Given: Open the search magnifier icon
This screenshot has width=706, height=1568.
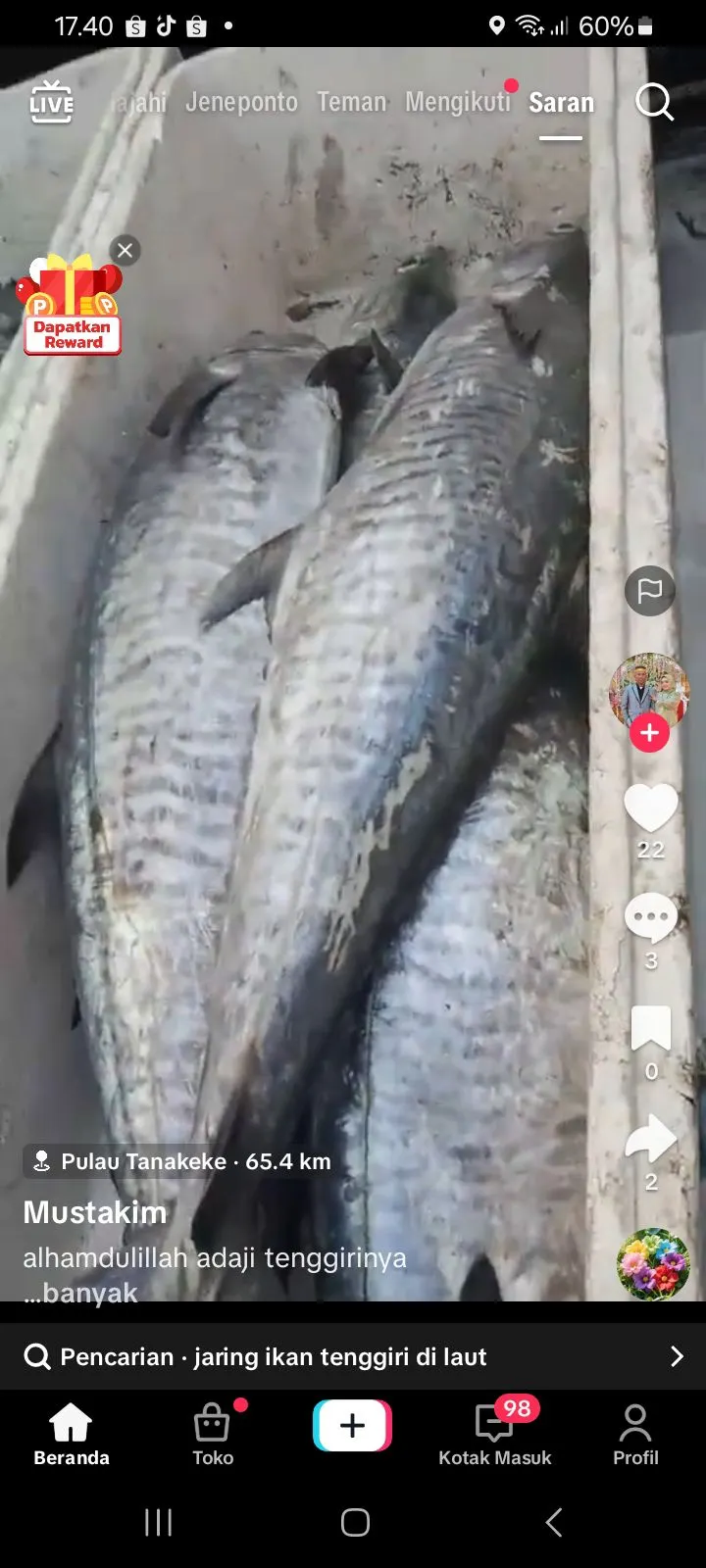Looking at the screenshot, I should [x=654, y=102].
